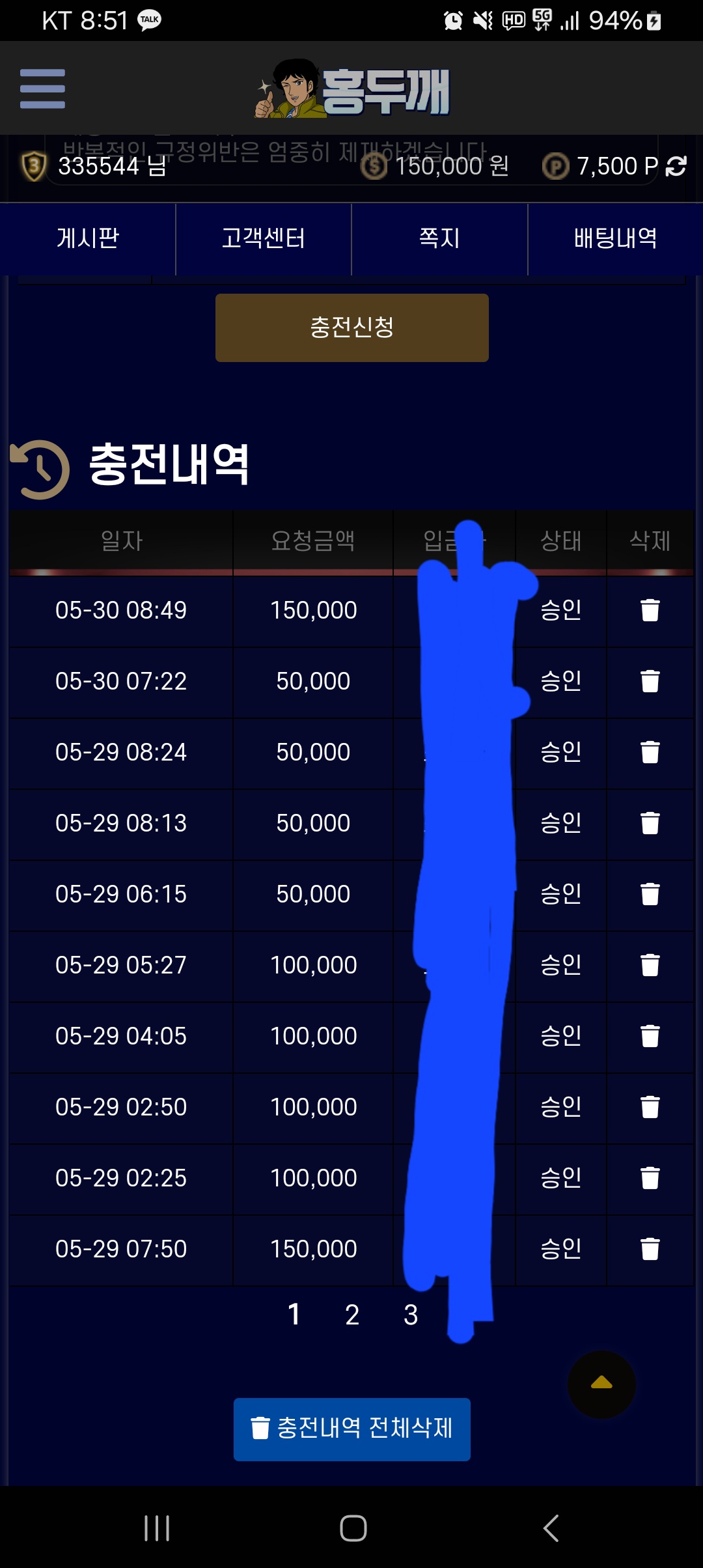Open the hamburger drawer menu

coord(42,89)
